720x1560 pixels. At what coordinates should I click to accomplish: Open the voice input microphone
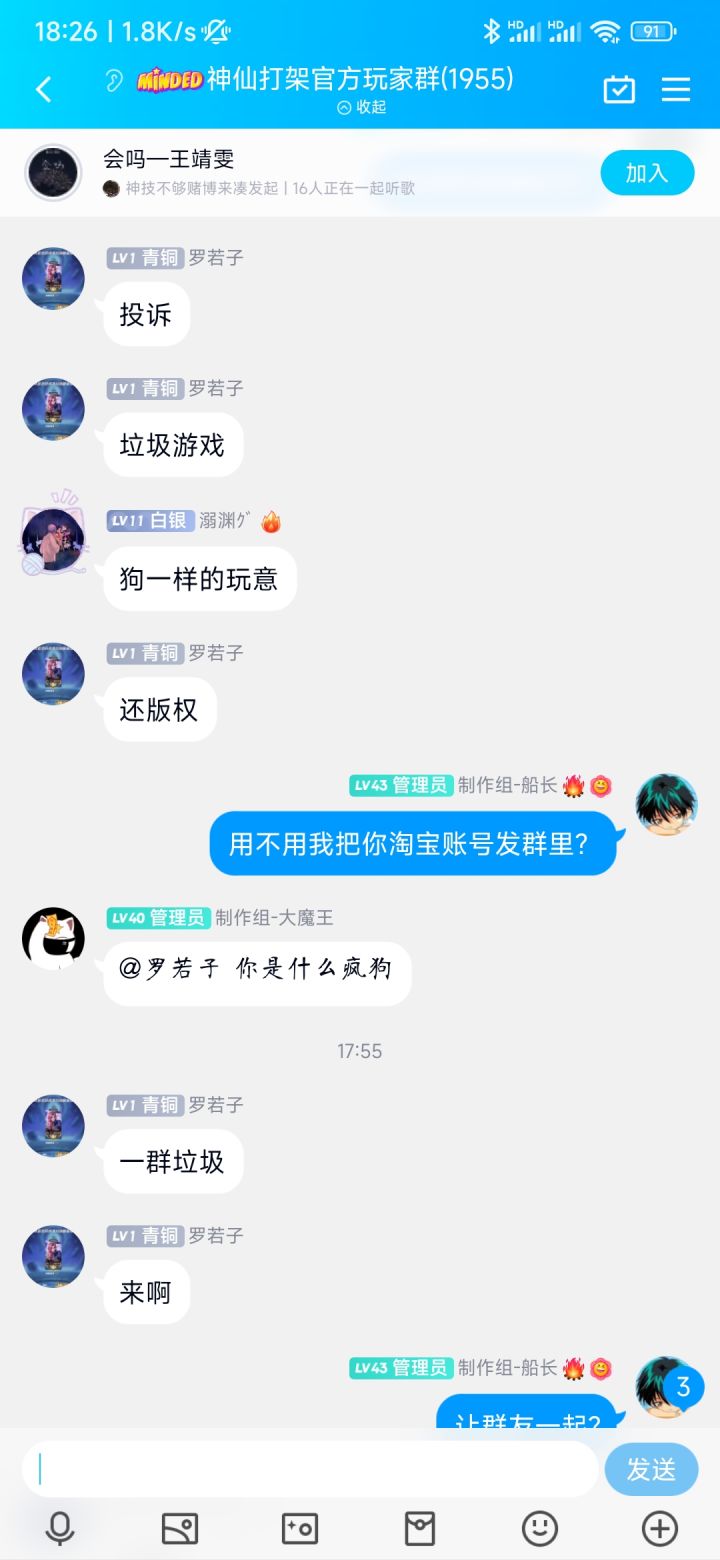click(58, 1528)
